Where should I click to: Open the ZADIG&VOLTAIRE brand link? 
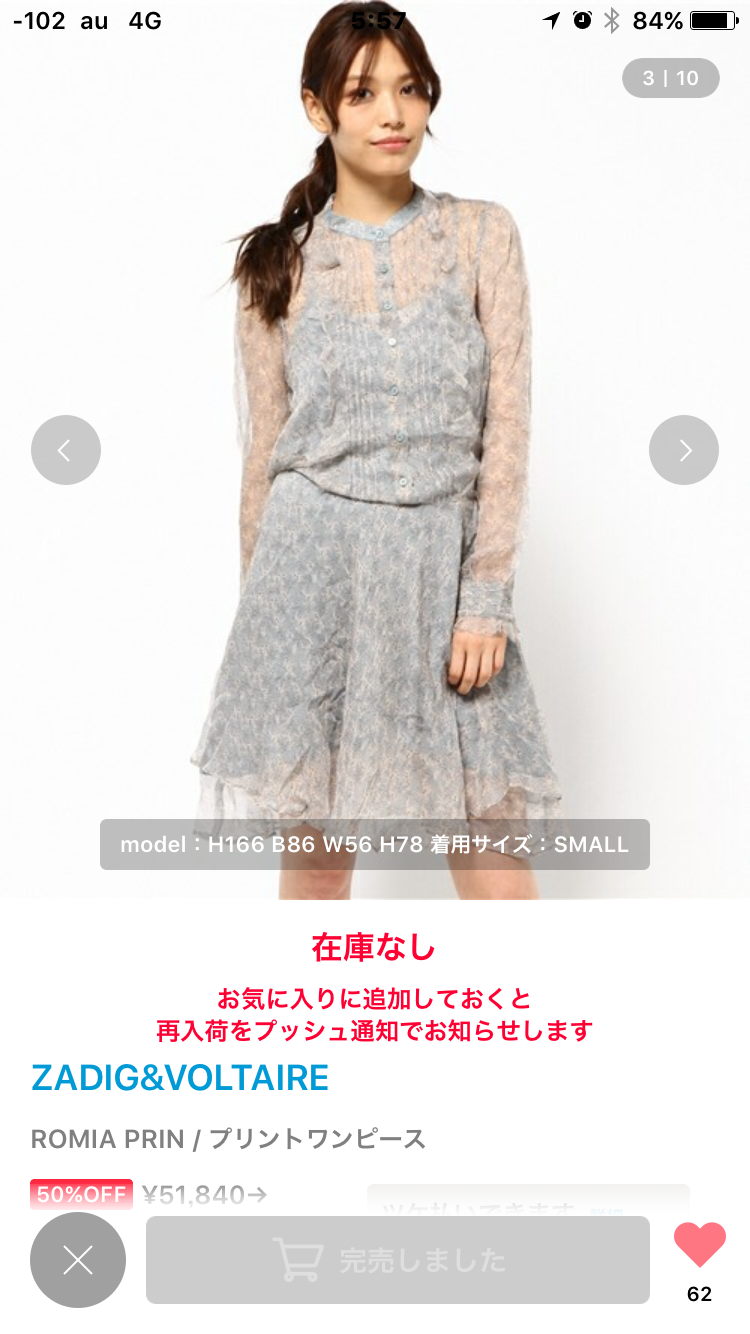pos(180,1077)
